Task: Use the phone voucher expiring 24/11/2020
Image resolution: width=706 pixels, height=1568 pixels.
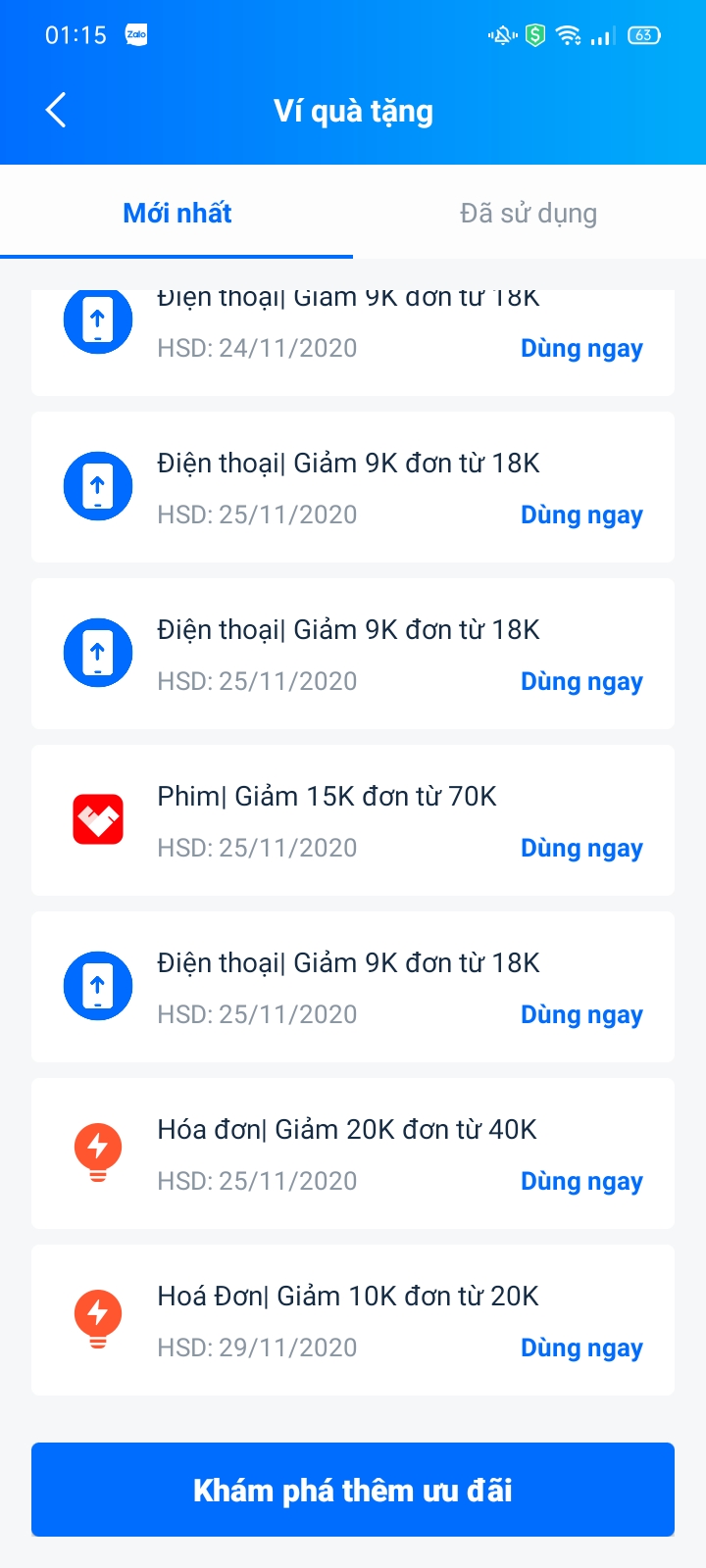Action: coord(581,349)
